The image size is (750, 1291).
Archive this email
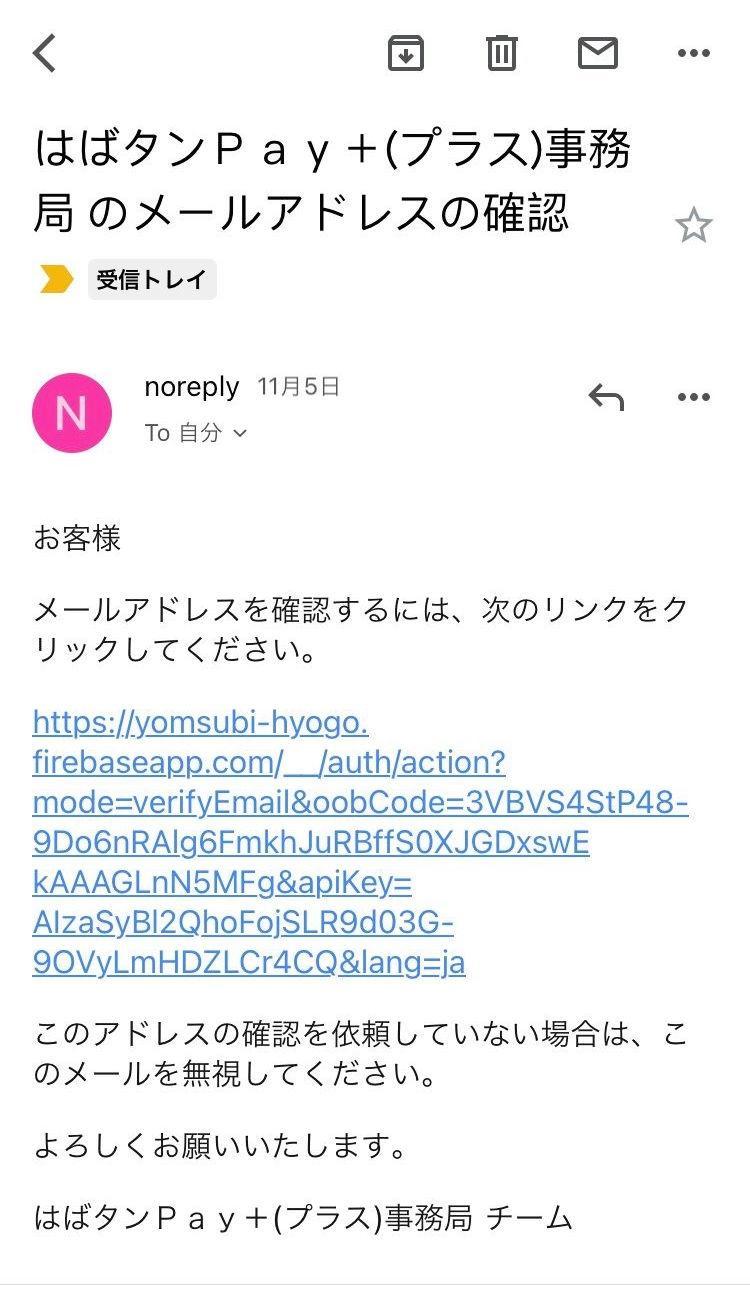(x=405, y=53)
